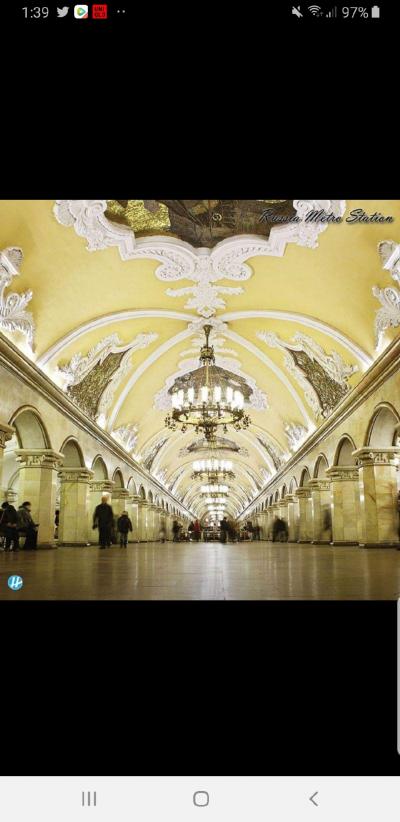The width and height of the screenshot is (400, 822).
Task: Go to the home screen
Action: [201, 798]
